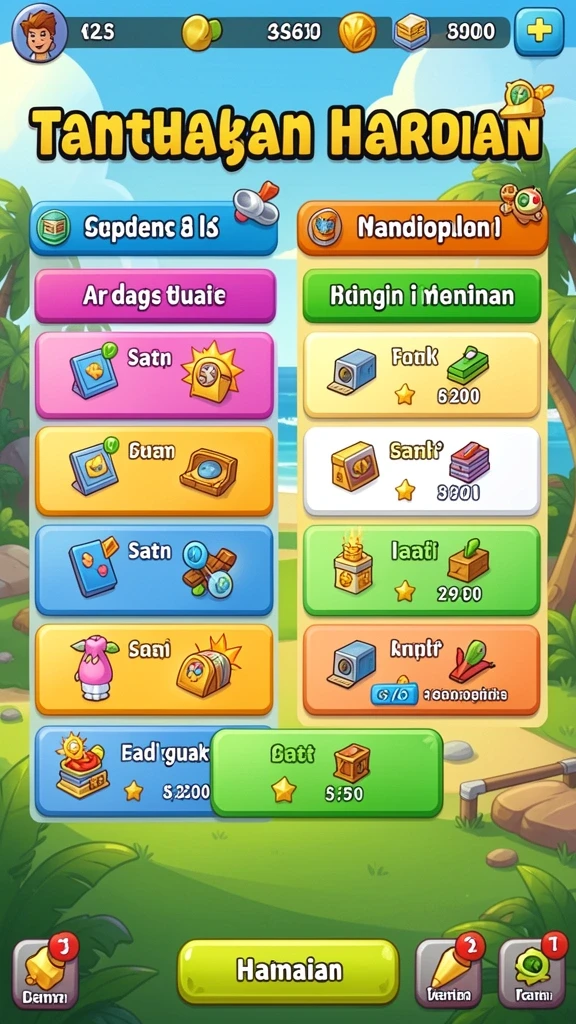Switch to the blue Supdenc tab
Viewport: 576px width, 1024px height.
[x=153, y=228]
